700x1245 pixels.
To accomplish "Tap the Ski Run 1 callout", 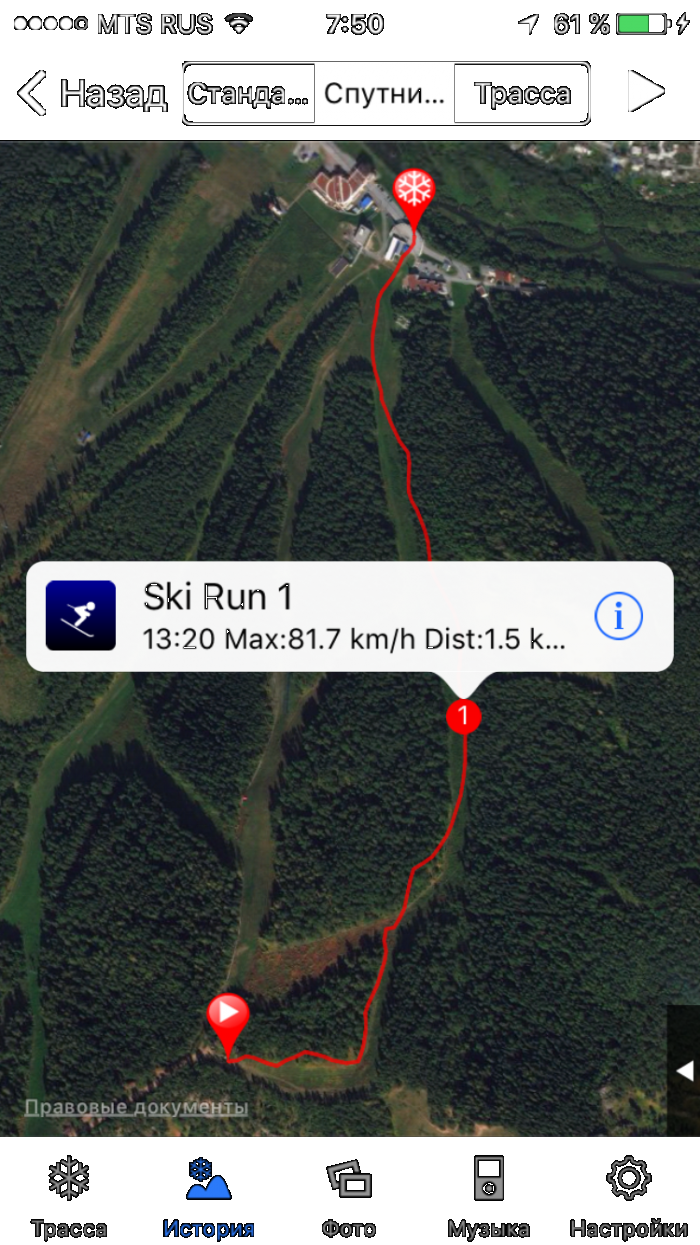I will click(330, 616).
